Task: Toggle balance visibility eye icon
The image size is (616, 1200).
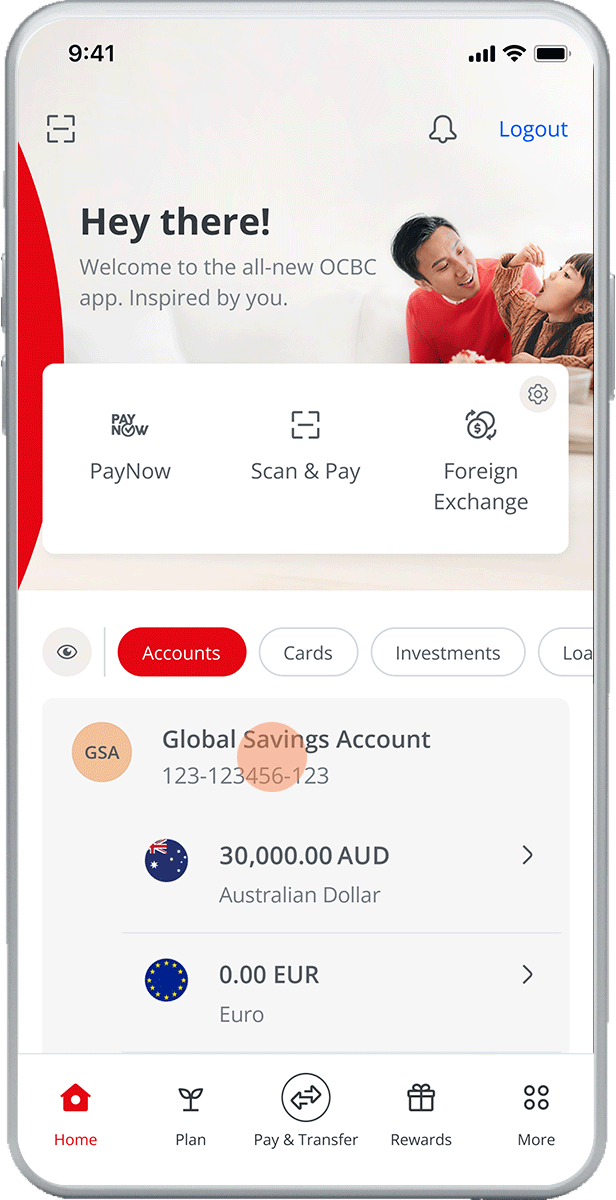Action: 67,652
